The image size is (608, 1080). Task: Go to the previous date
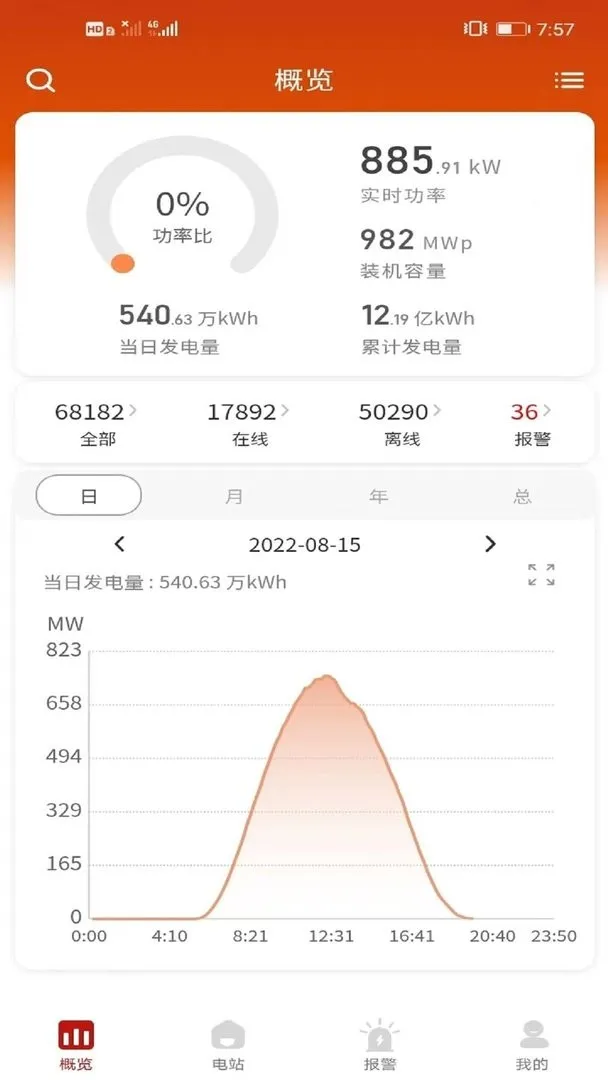click(x=120, y=544)
